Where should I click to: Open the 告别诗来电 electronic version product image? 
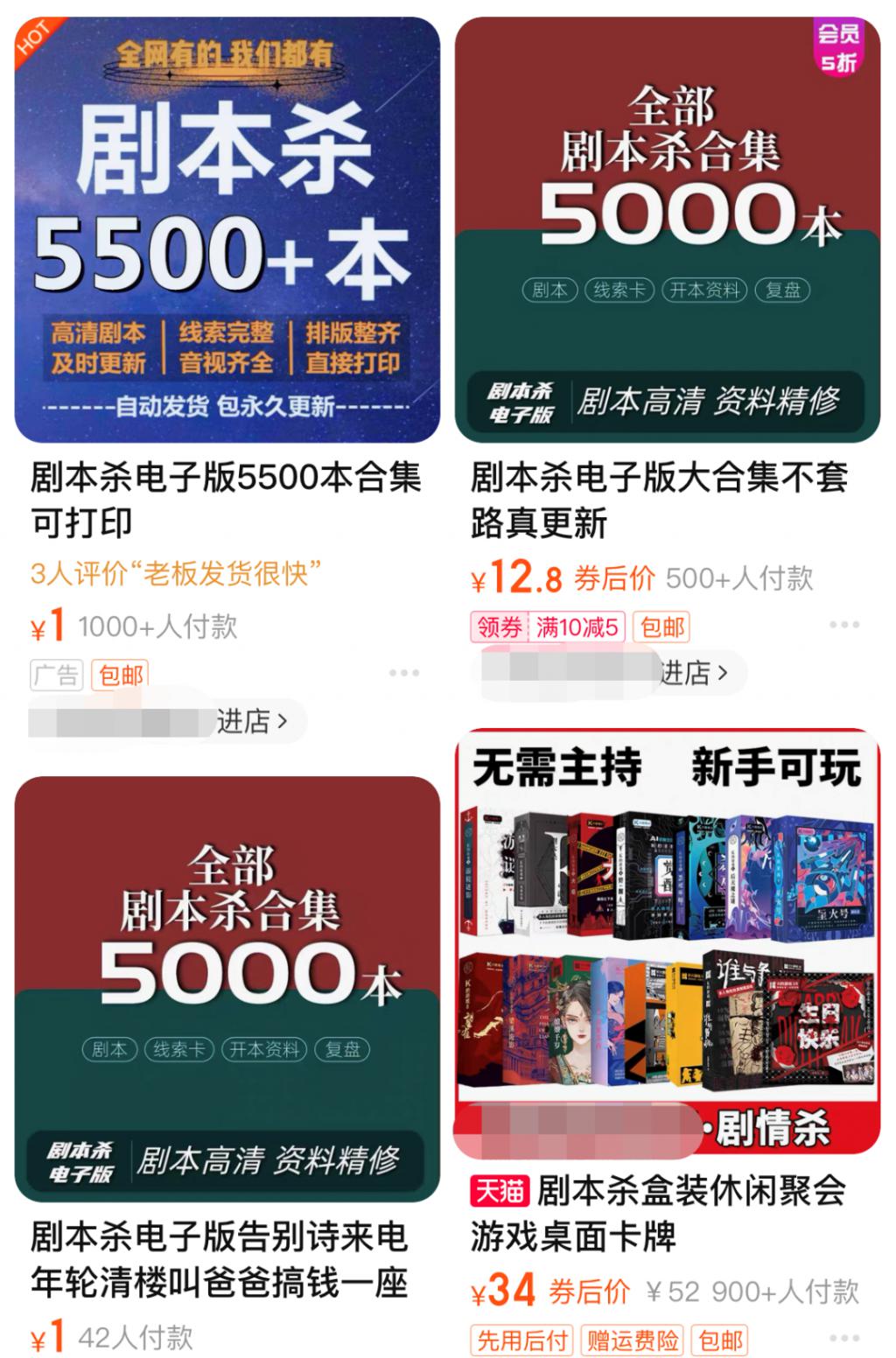(x=227, y=989)
